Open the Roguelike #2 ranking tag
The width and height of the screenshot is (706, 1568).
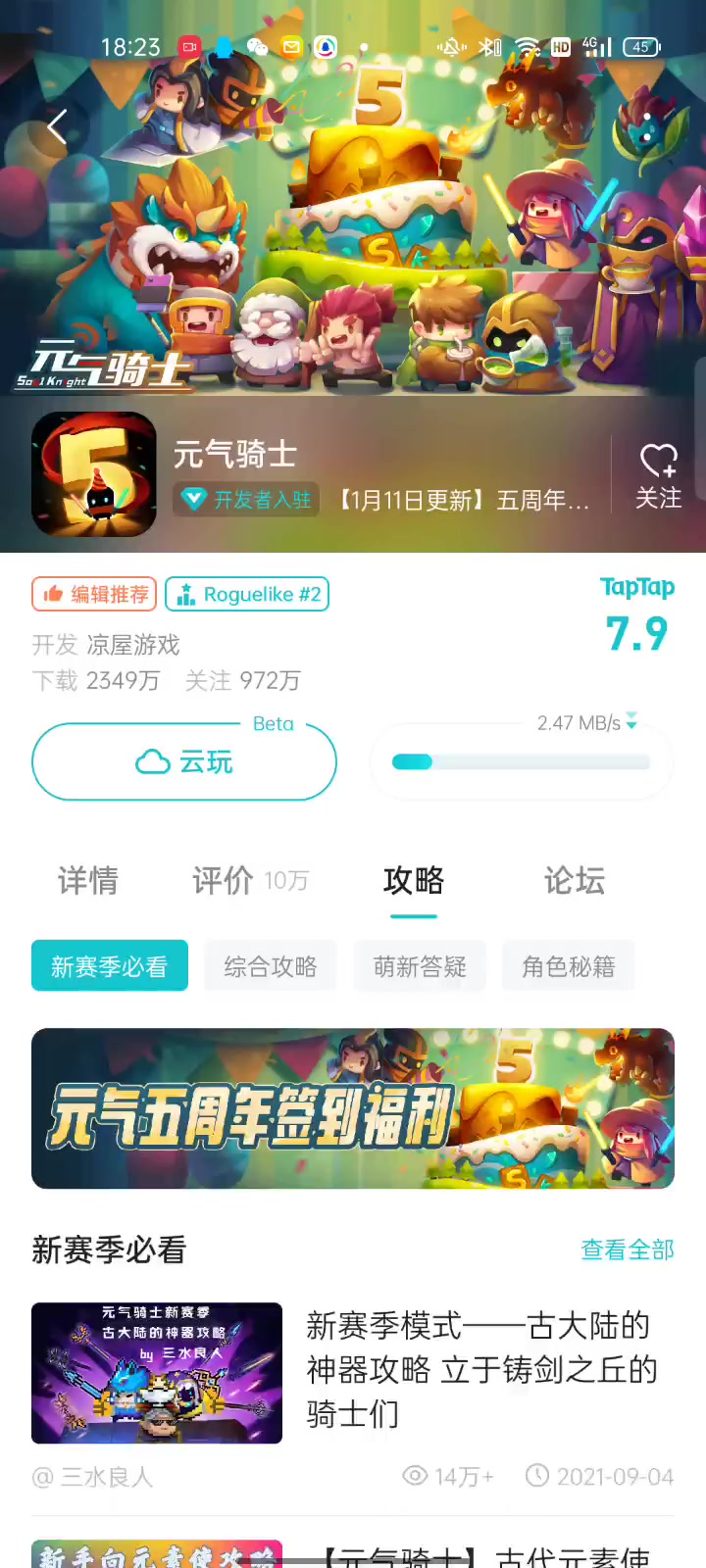pyautogui.click(x=247, y=594)
